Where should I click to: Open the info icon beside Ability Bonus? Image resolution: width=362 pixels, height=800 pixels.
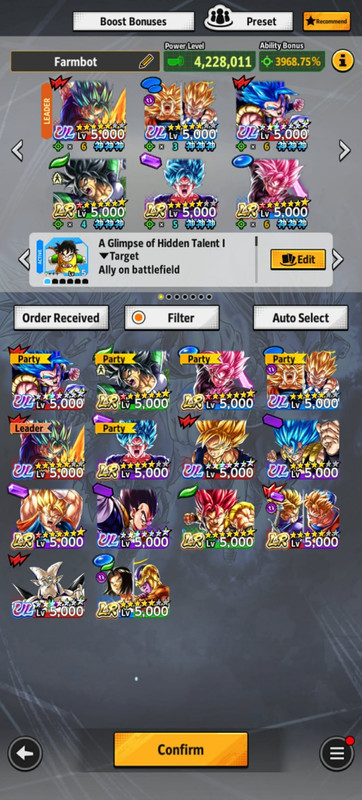click(343, 61)
